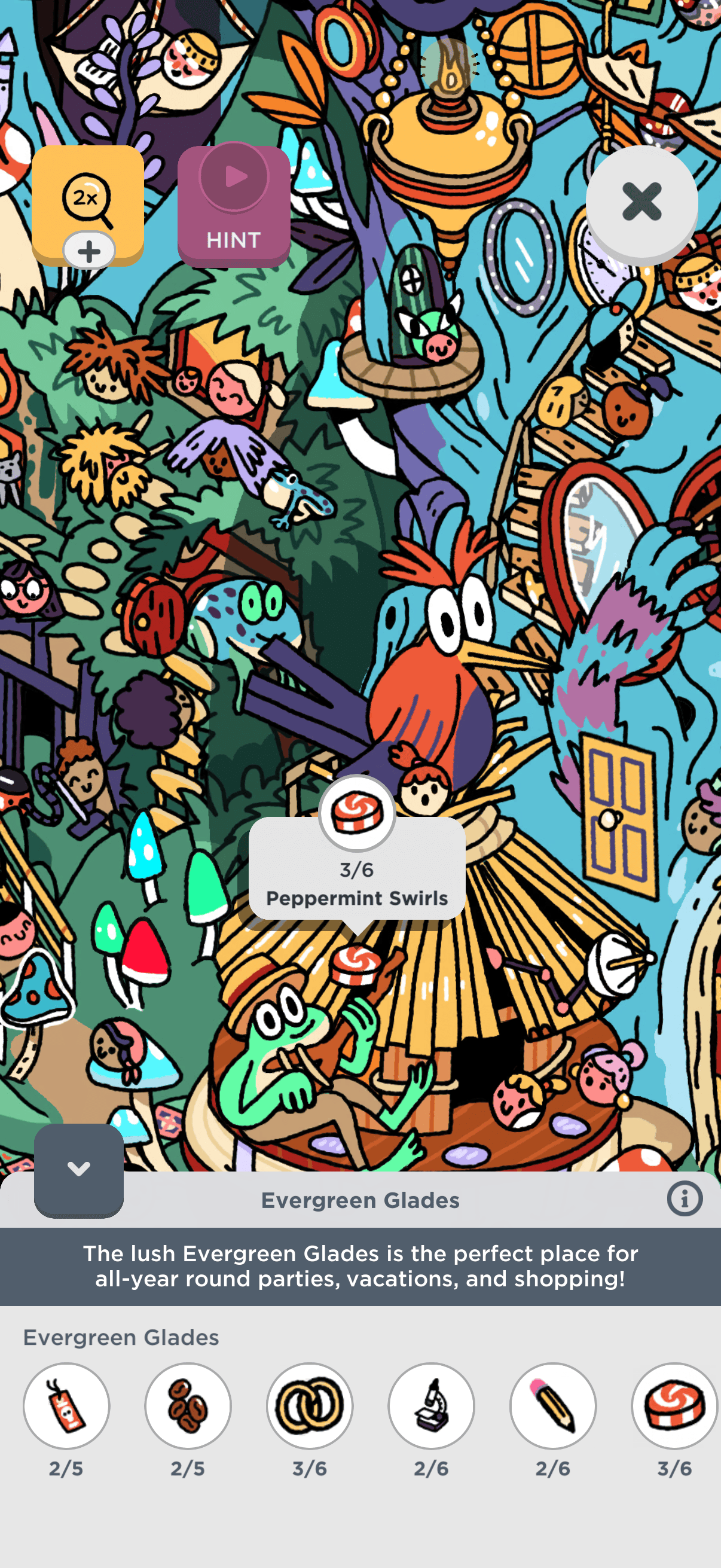Image resolution: width=721 pixels, height=1568 pixels.
Task: Select the red tag item tracker
Action: [x=66, y=1405]
